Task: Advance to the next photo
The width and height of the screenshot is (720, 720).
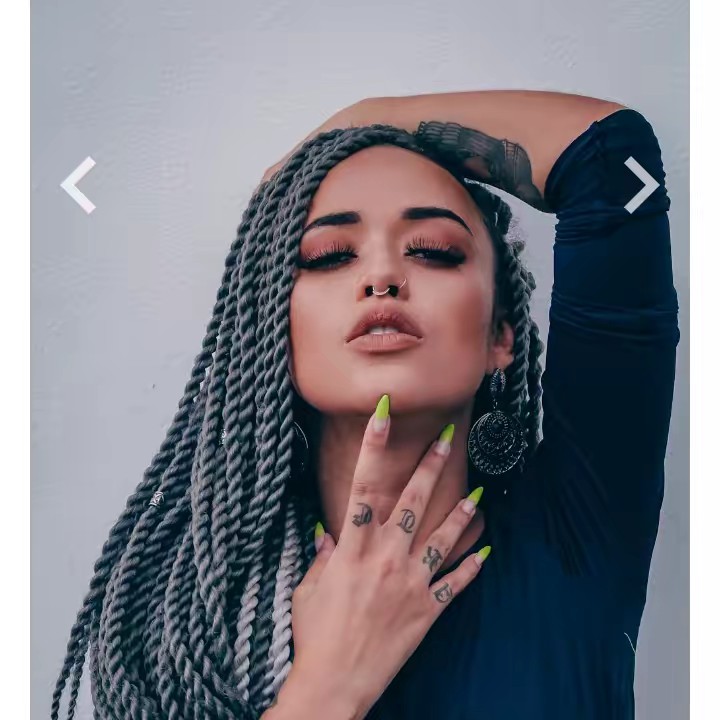Action: (641, 185)
